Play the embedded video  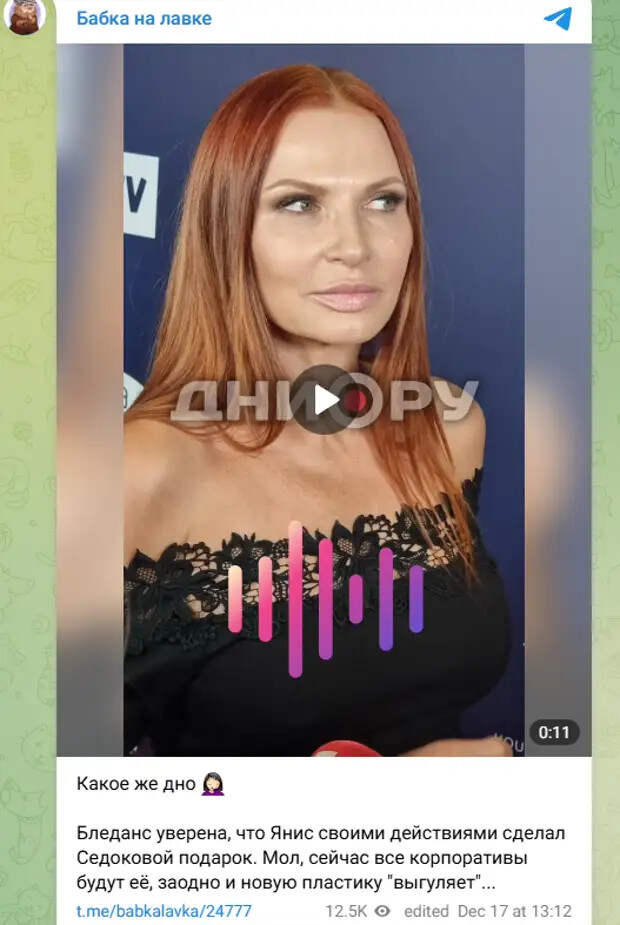pyautogui.click(x=325, y=400)
